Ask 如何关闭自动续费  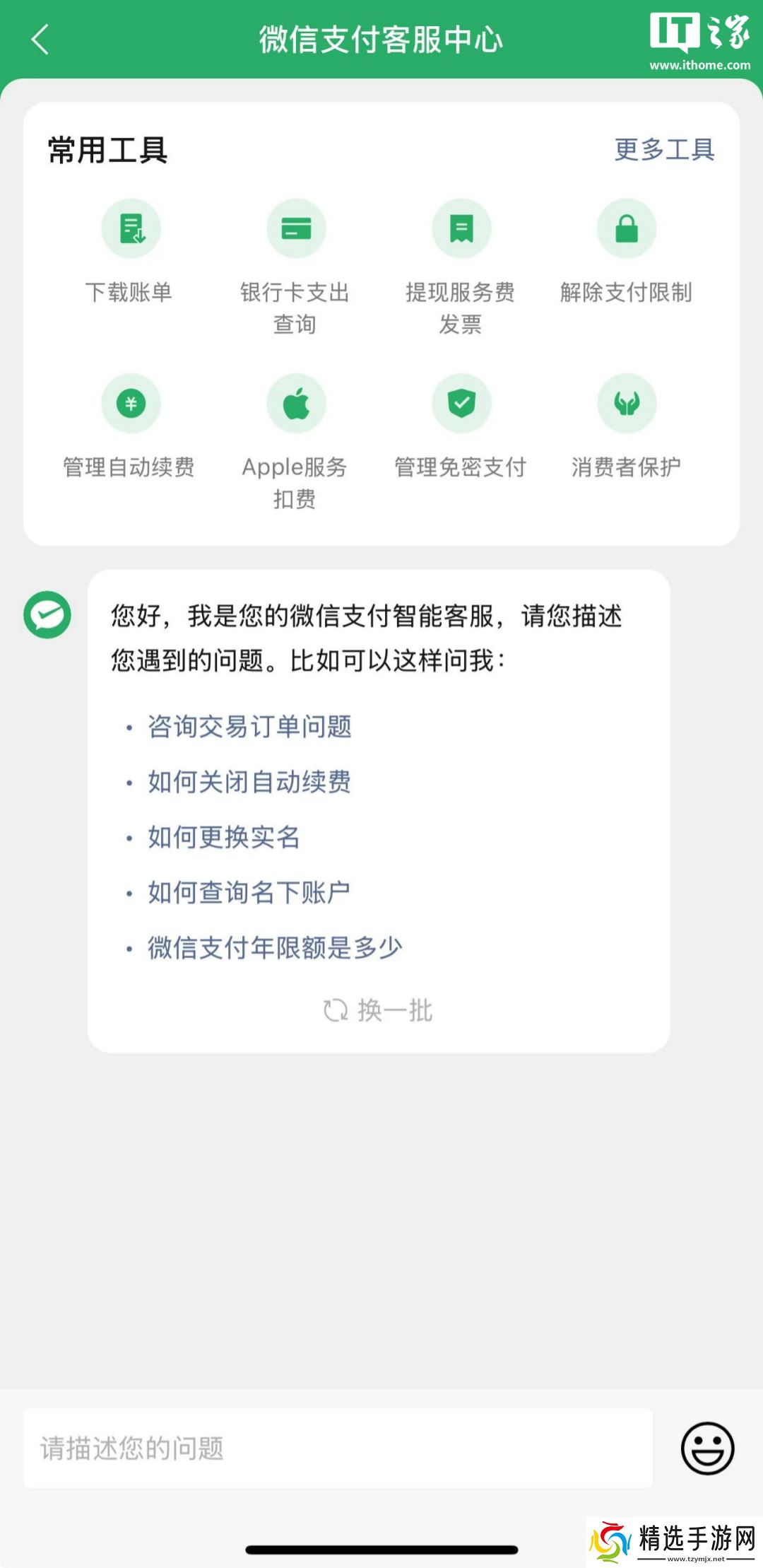pyautogui.click(x=249, y=782)
